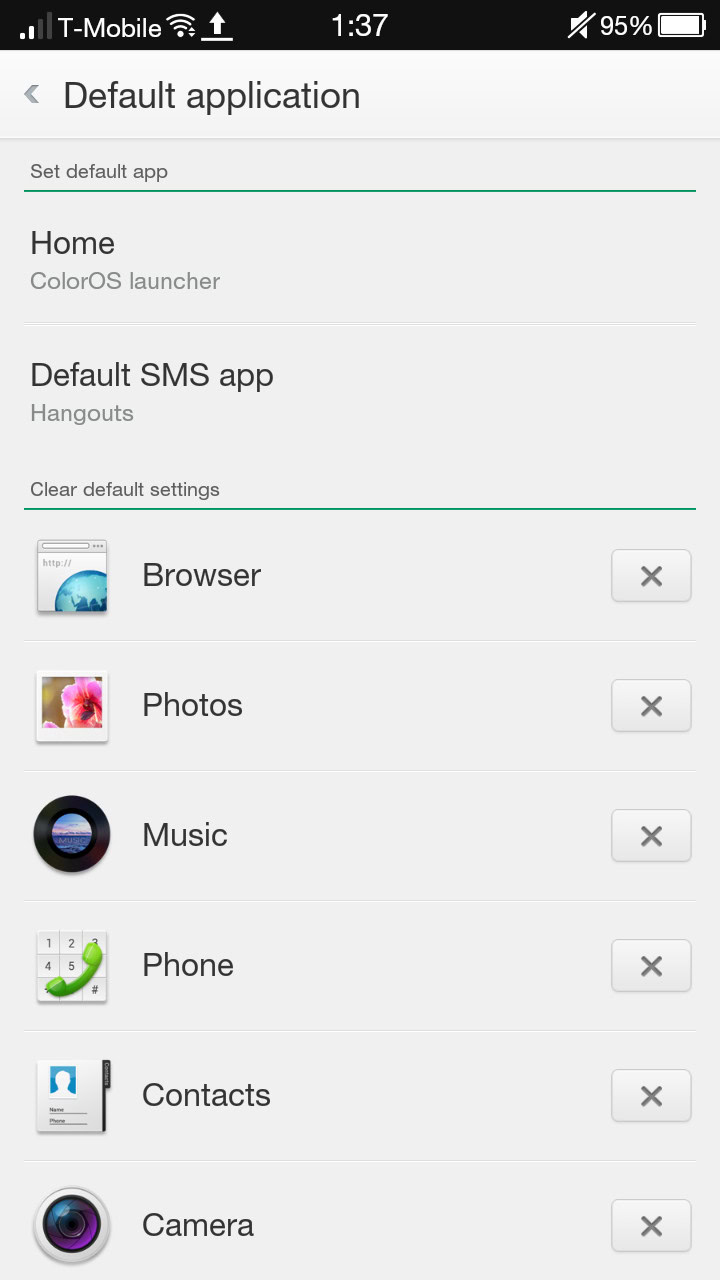Clear default settings for Phone

651,965
